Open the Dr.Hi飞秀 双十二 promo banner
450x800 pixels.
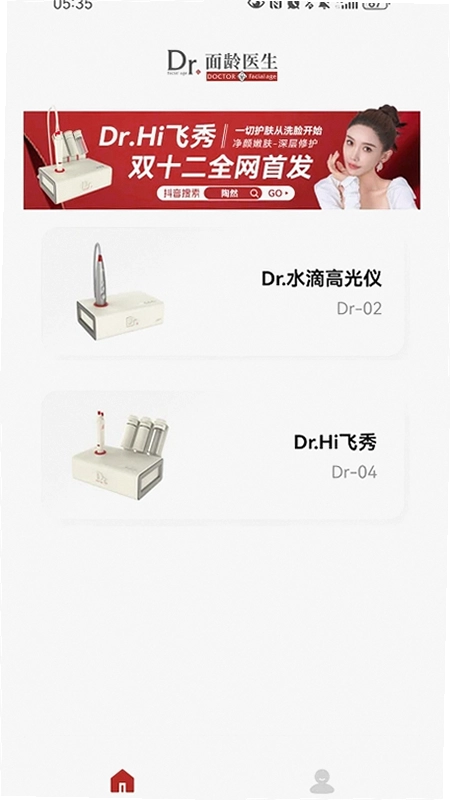[x=221, y=160]
